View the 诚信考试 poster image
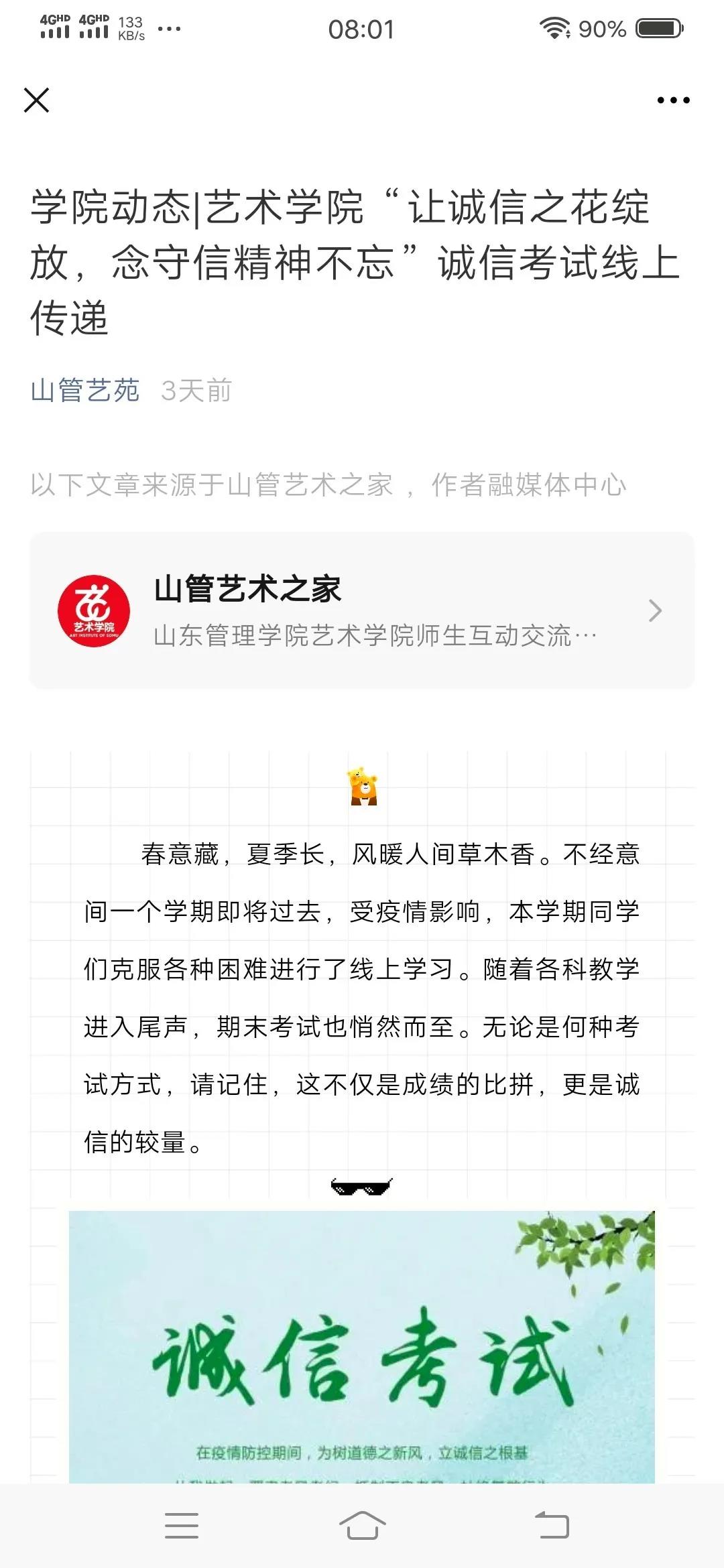The width and height of the screenshot is (724, 1568). [x=362, y=1347]
